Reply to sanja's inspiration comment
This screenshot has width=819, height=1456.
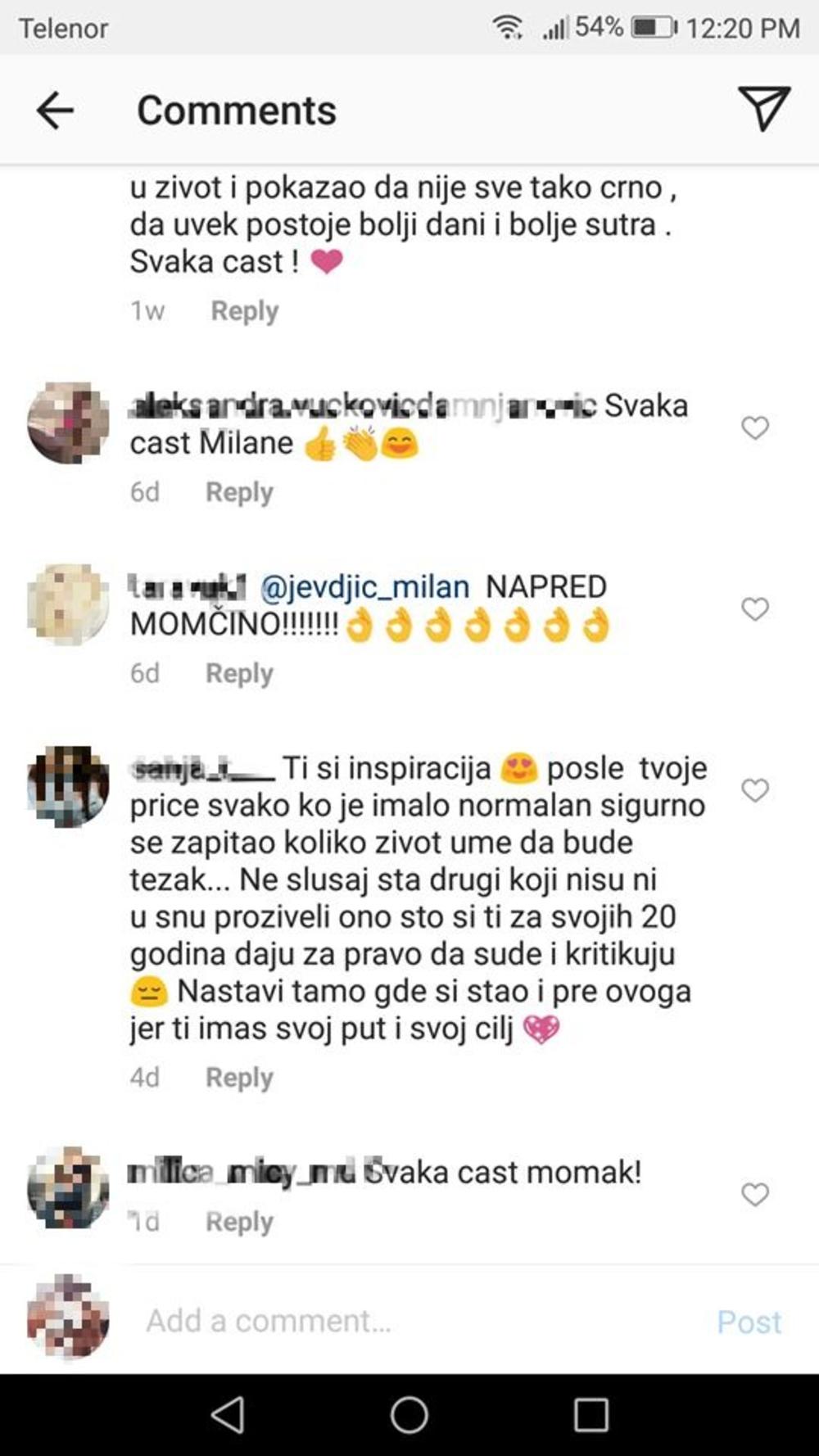(239, 1077)
